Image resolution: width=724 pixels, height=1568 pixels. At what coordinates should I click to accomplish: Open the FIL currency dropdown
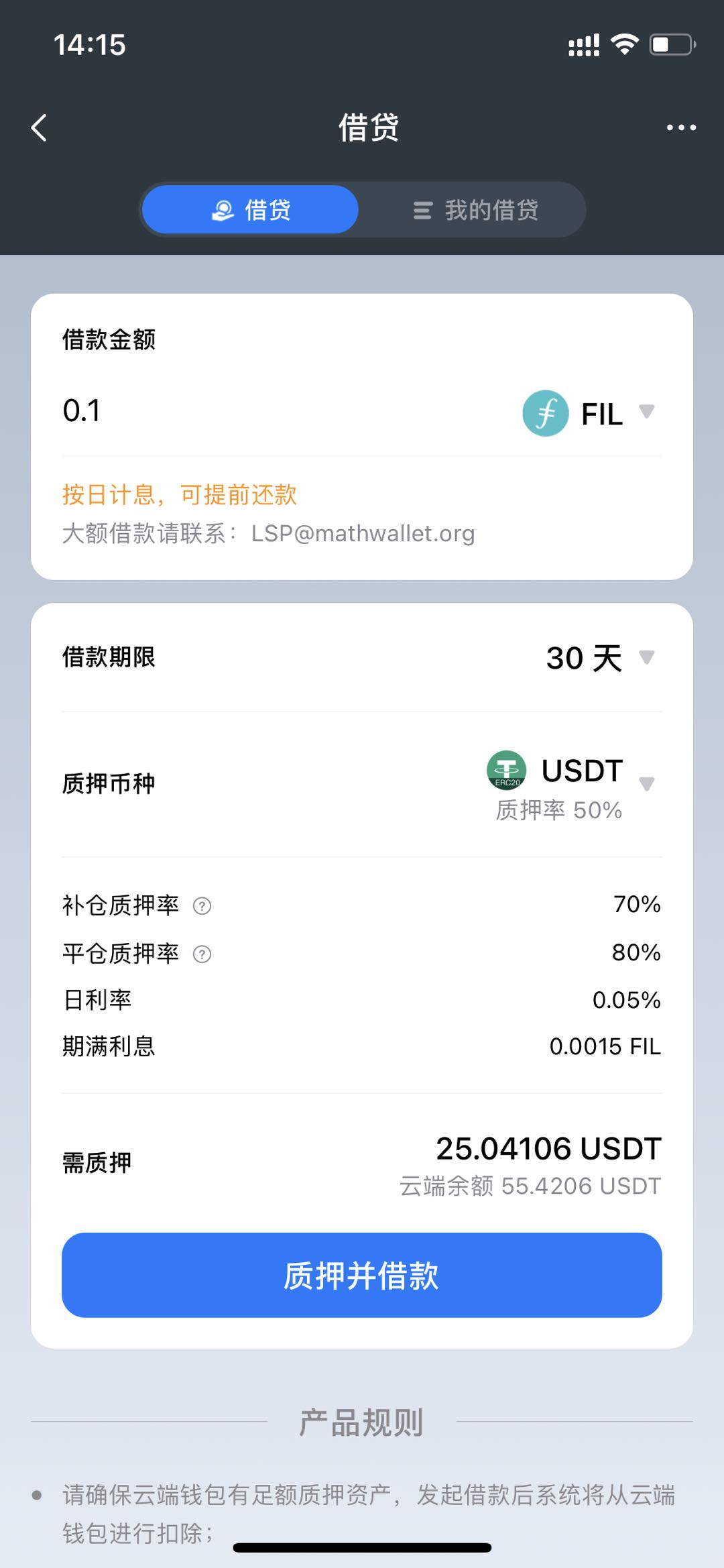click(588, 413)
